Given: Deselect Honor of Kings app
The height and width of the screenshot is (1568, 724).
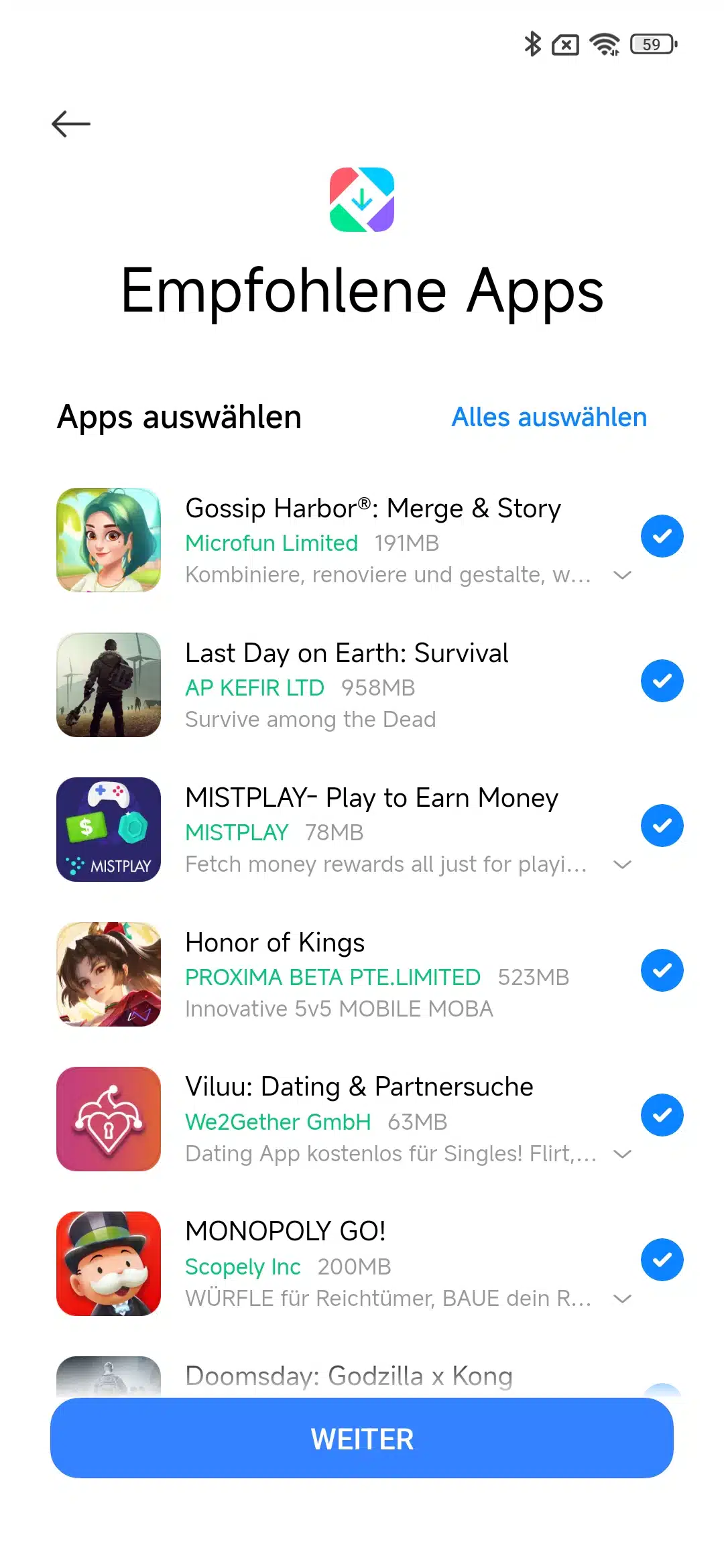Looking at the screenshot, I should pyautogui.click(x=662, y=970).
